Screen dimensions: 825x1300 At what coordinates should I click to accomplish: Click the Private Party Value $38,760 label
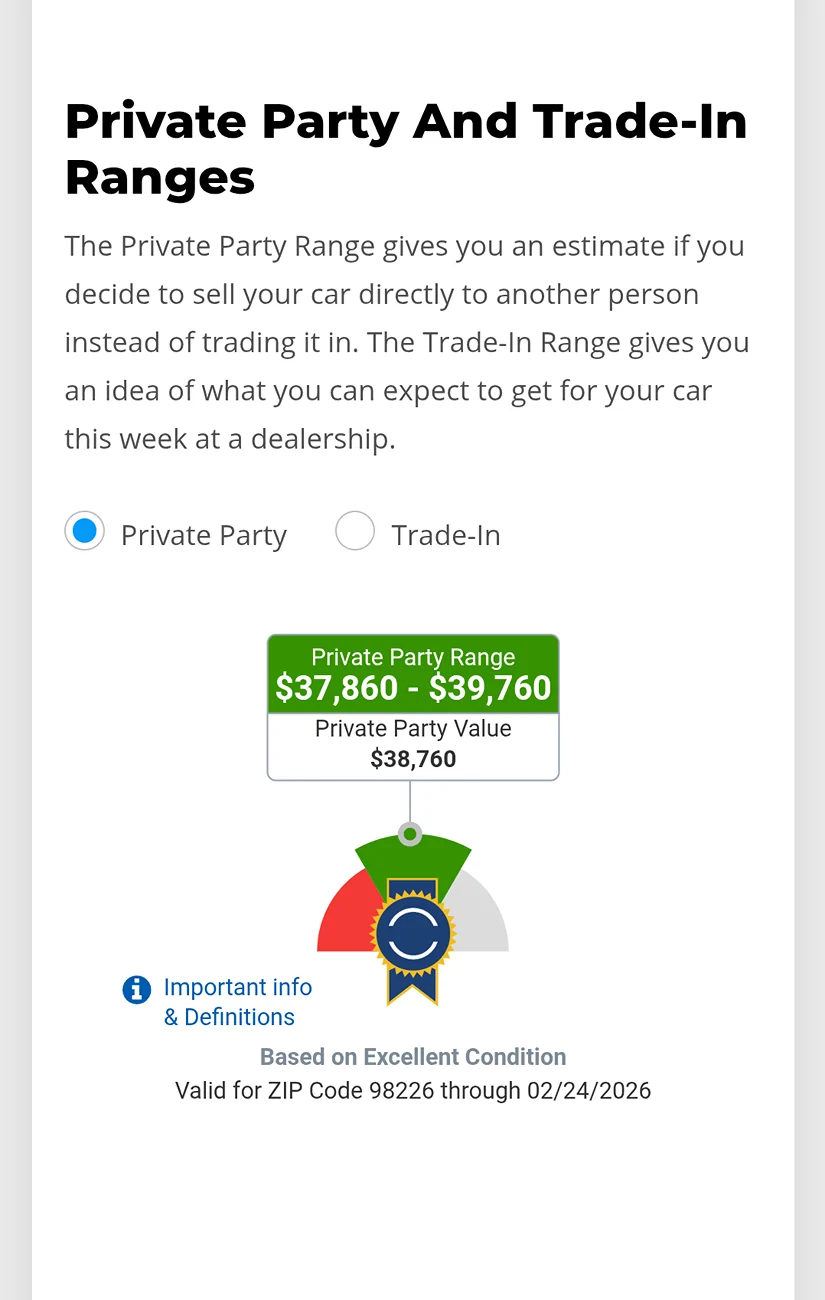coord(413,745)
